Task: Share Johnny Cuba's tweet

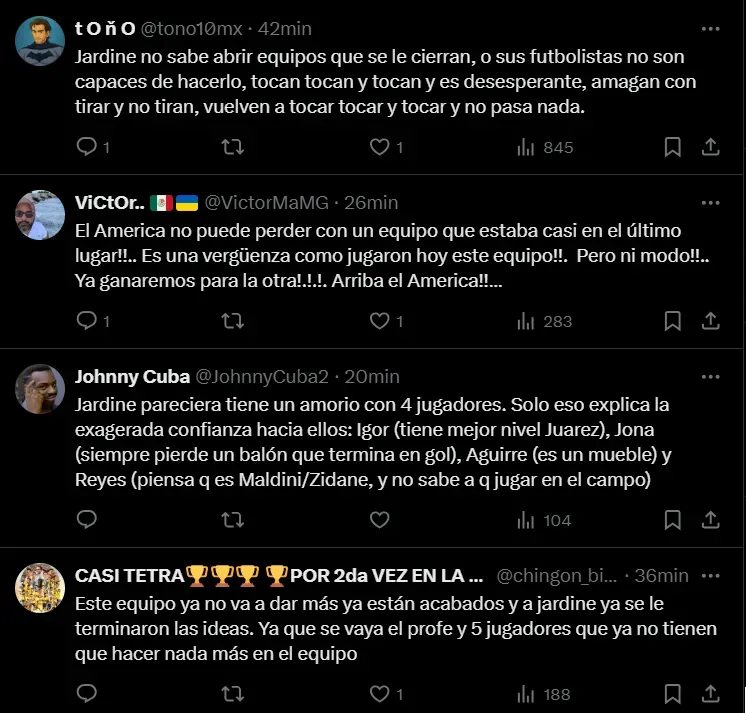Action: [711, 520]
